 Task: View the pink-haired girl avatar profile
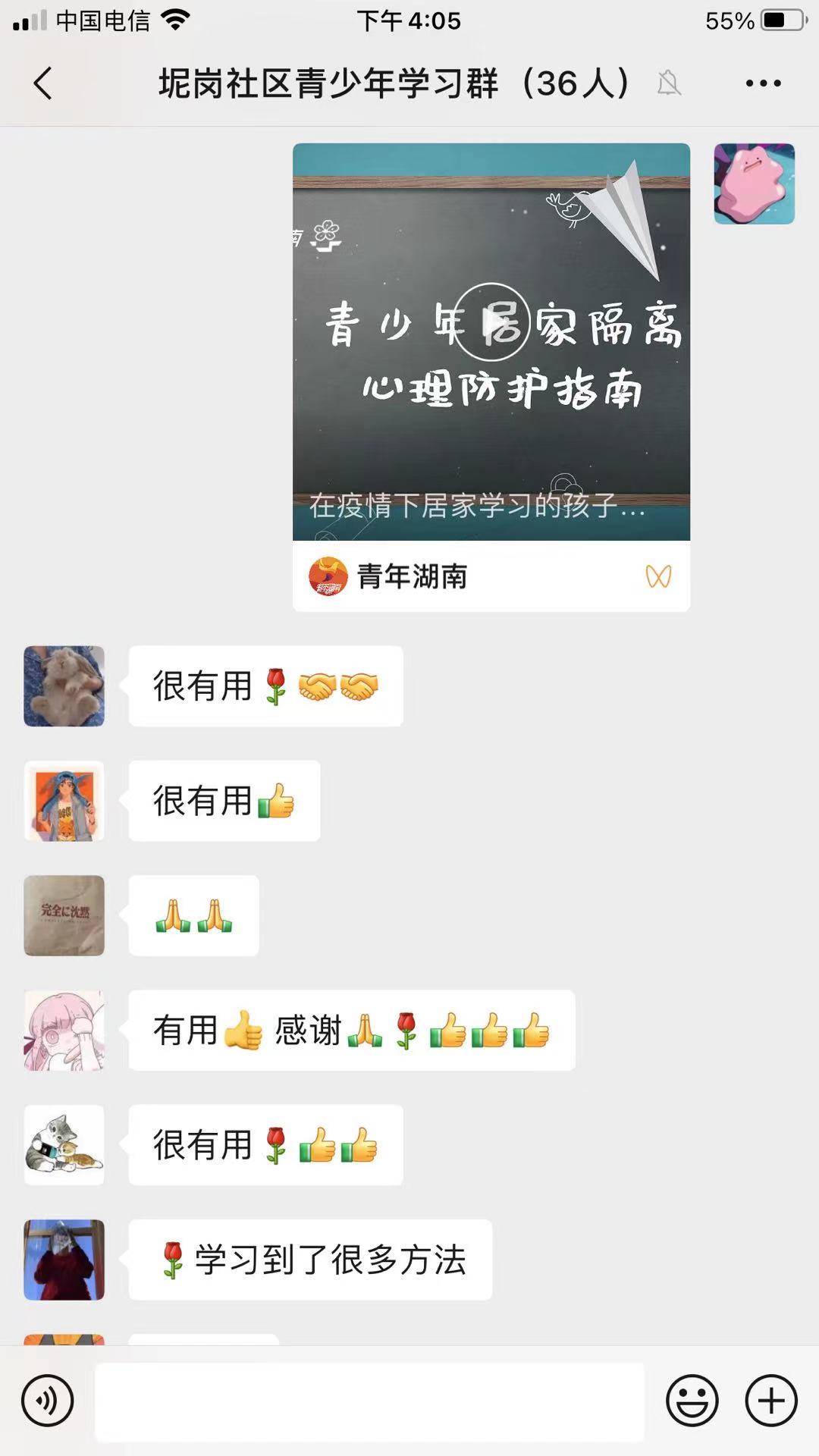coord(64,1030)
